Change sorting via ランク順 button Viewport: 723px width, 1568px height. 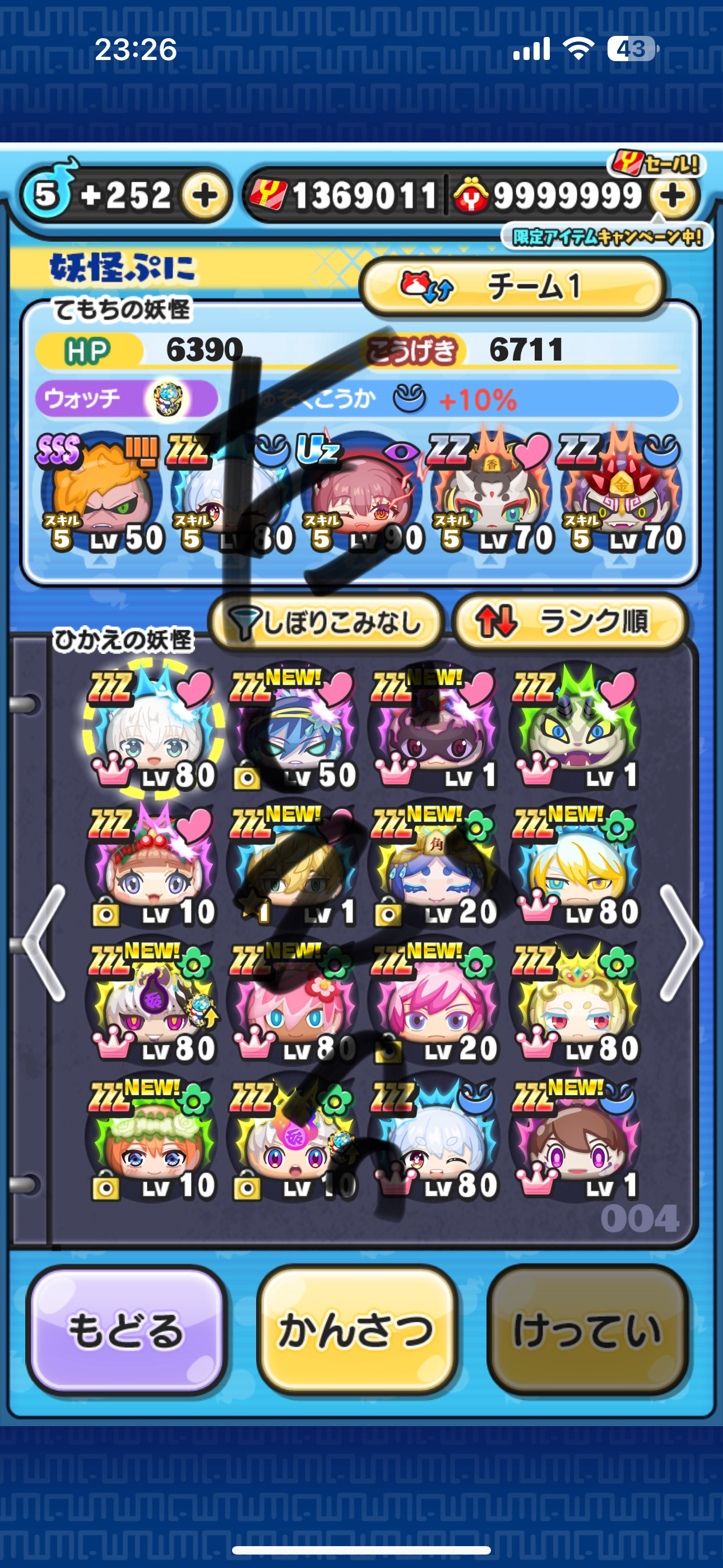pyautogui.click(x=570, y=622)
